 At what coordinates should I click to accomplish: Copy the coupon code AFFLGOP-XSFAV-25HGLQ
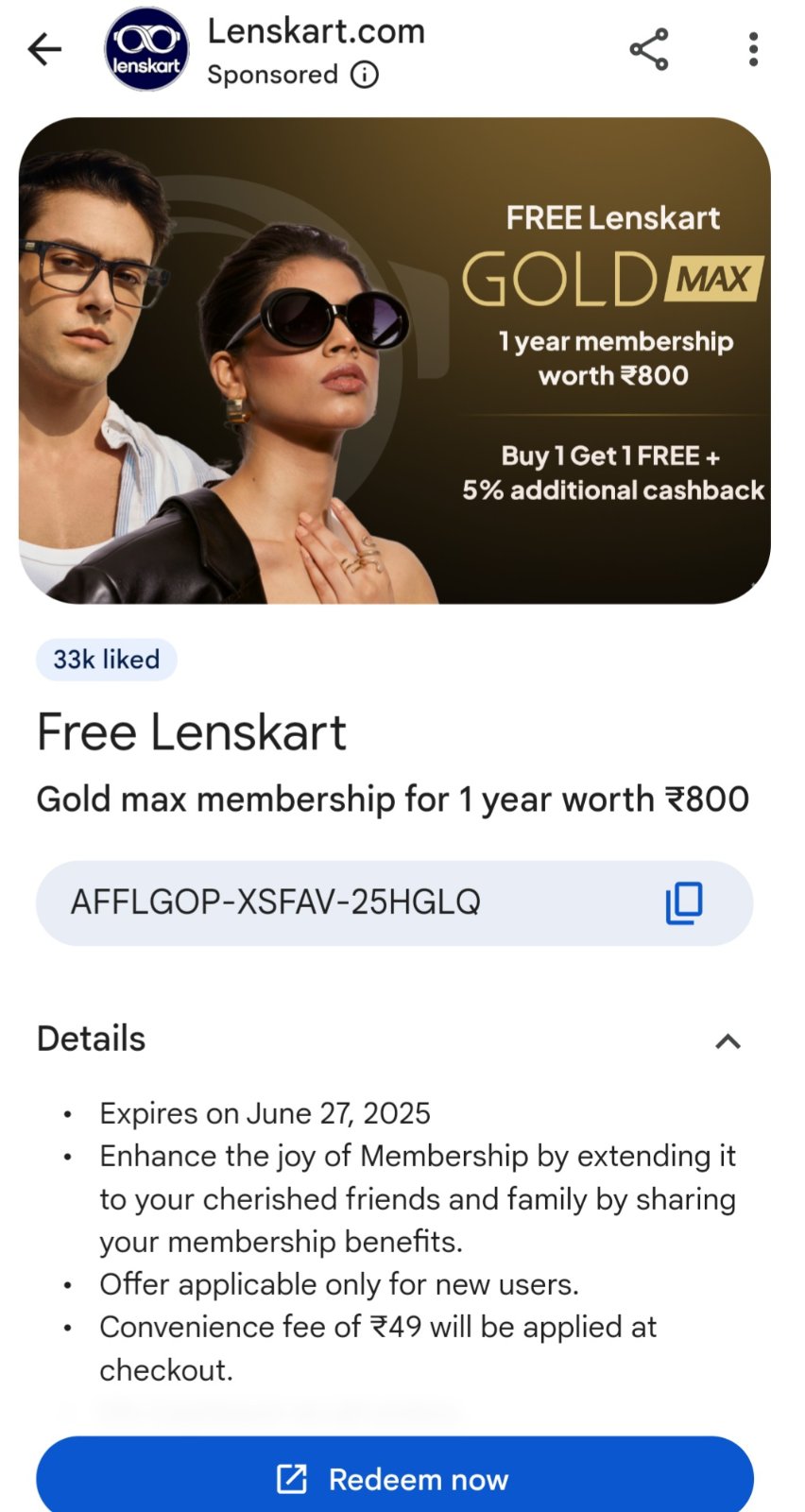(x=684, y=903)
